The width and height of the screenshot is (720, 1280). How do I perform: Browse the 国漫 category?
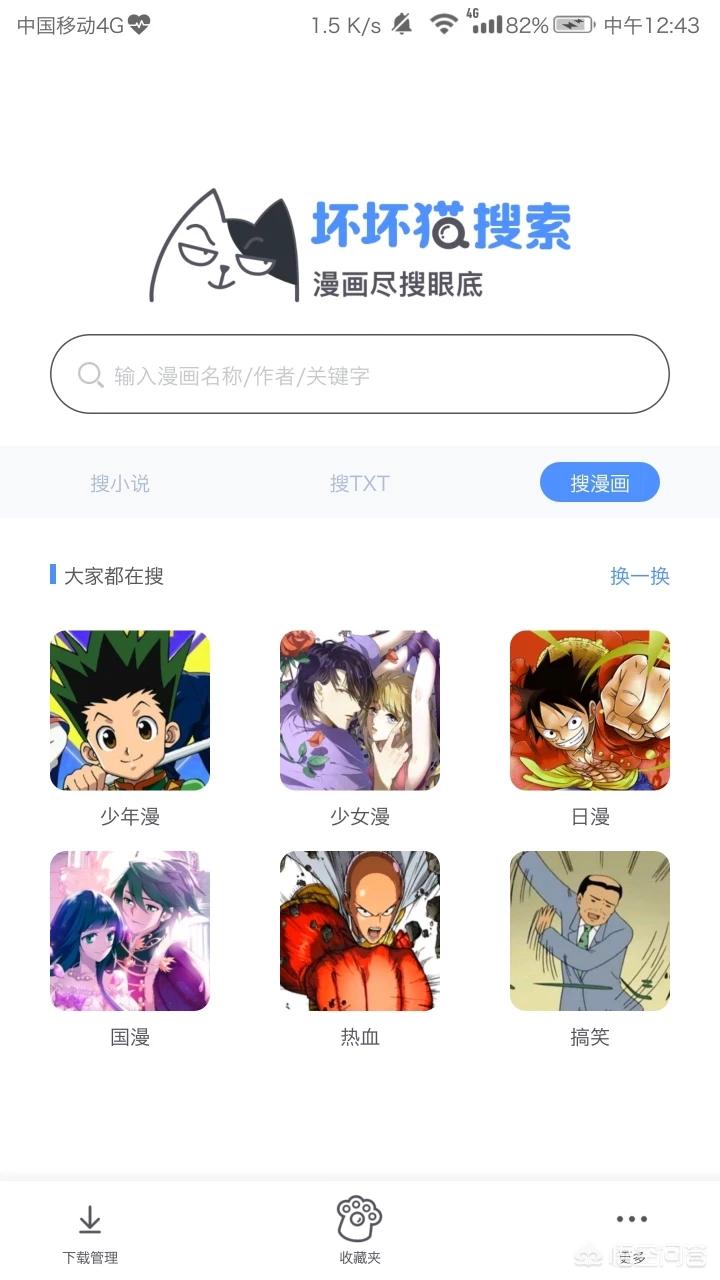[130, 931]
